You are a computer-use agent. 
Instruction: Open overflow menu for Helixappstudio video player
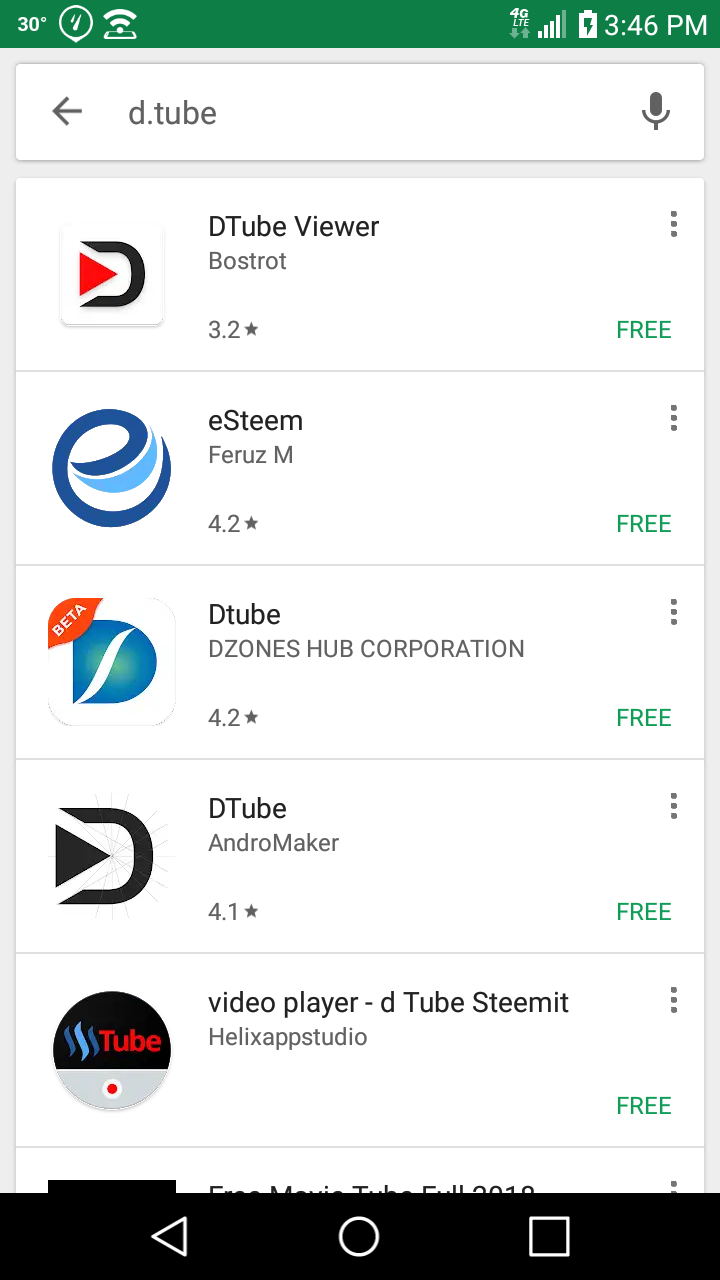coord(673,1000)
